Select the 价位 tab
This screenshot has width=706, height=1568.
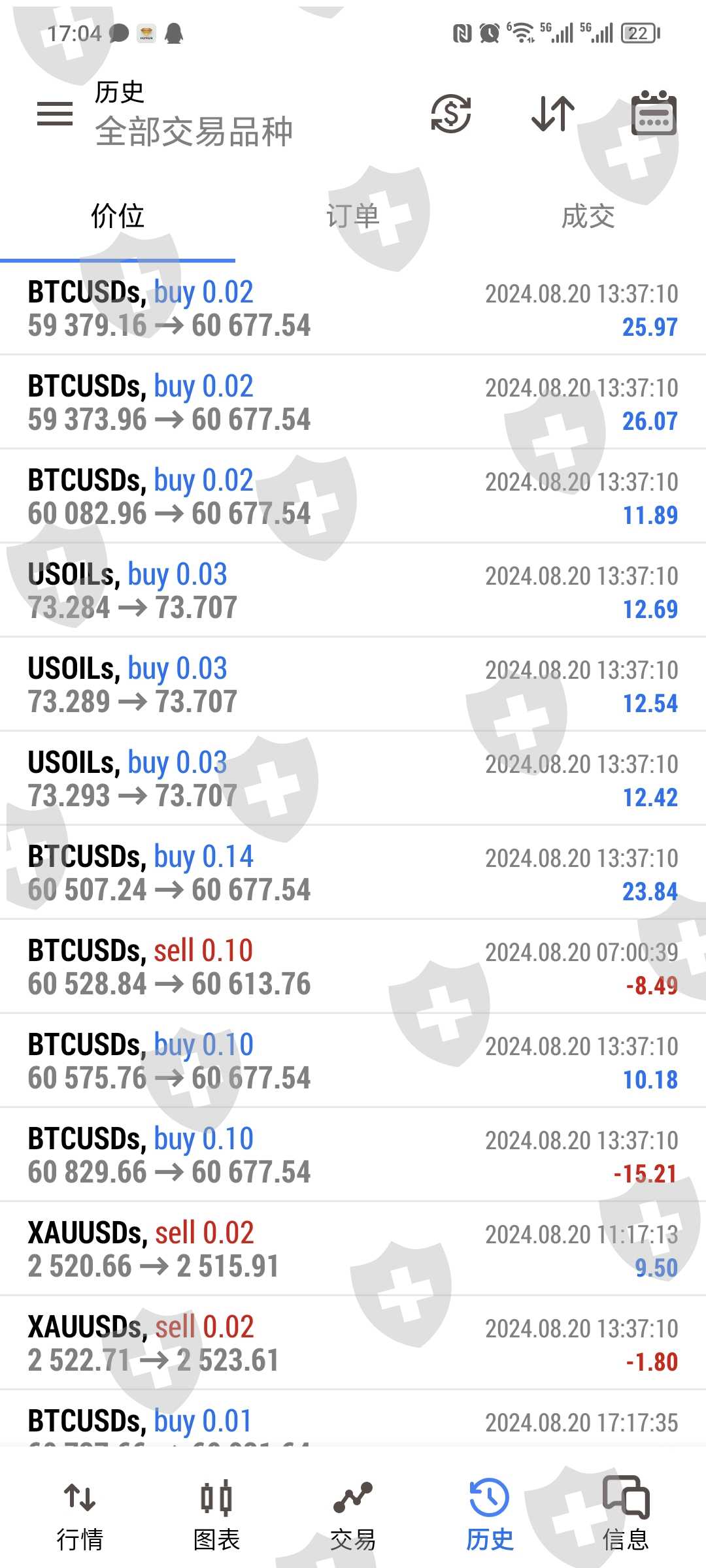tap(118, 216)
